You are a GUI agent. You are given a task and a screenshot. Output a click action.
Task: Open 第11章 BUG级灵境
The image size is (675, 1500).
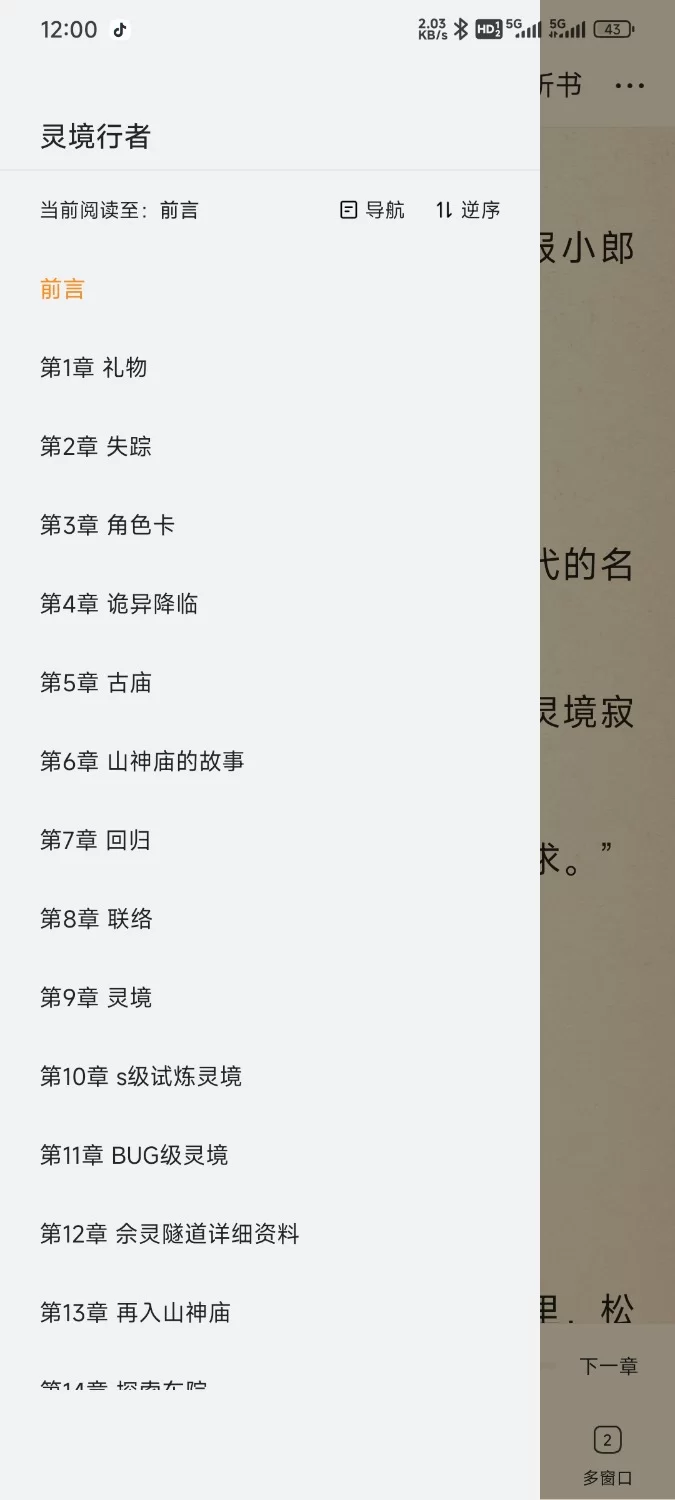pyautogui.click(x=133, y=1156)
